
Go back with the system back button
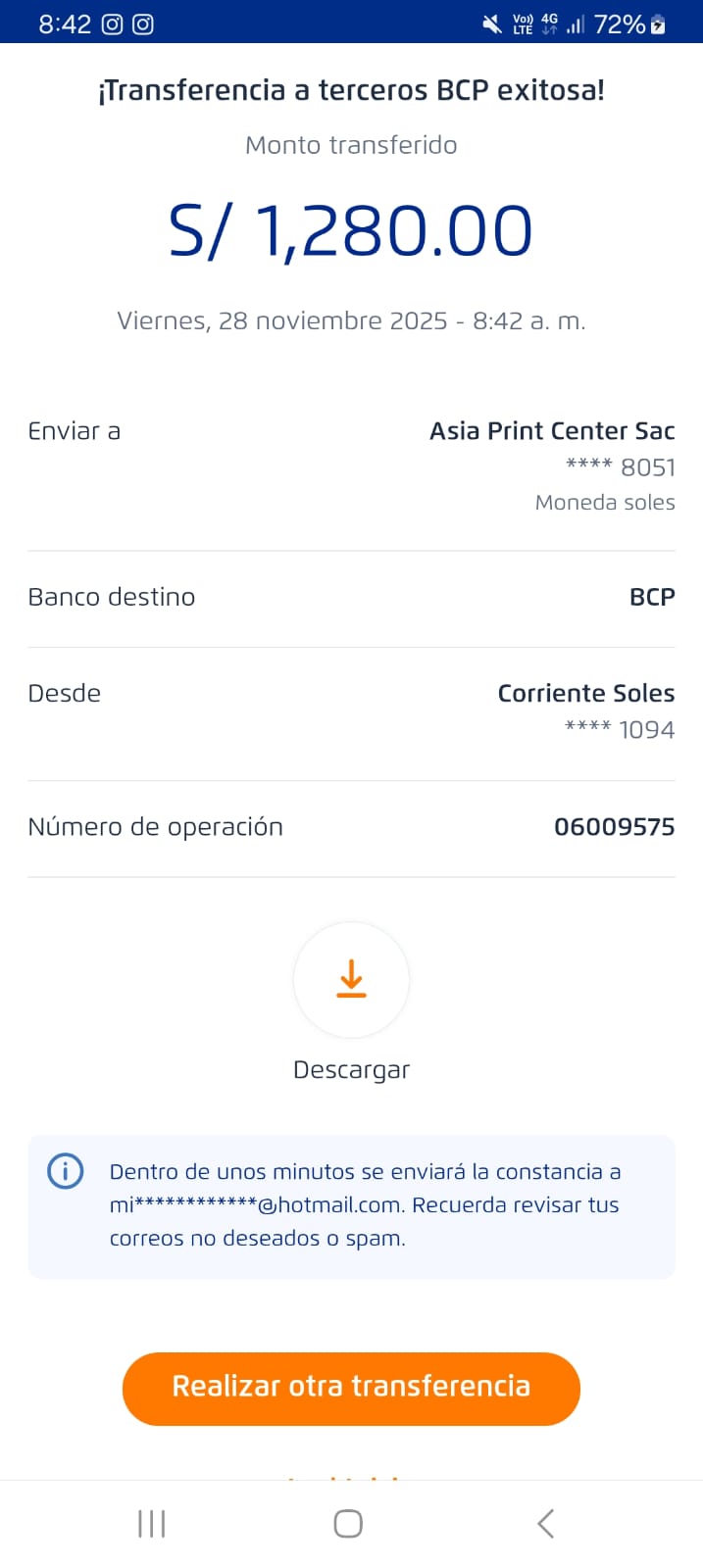546,1523
